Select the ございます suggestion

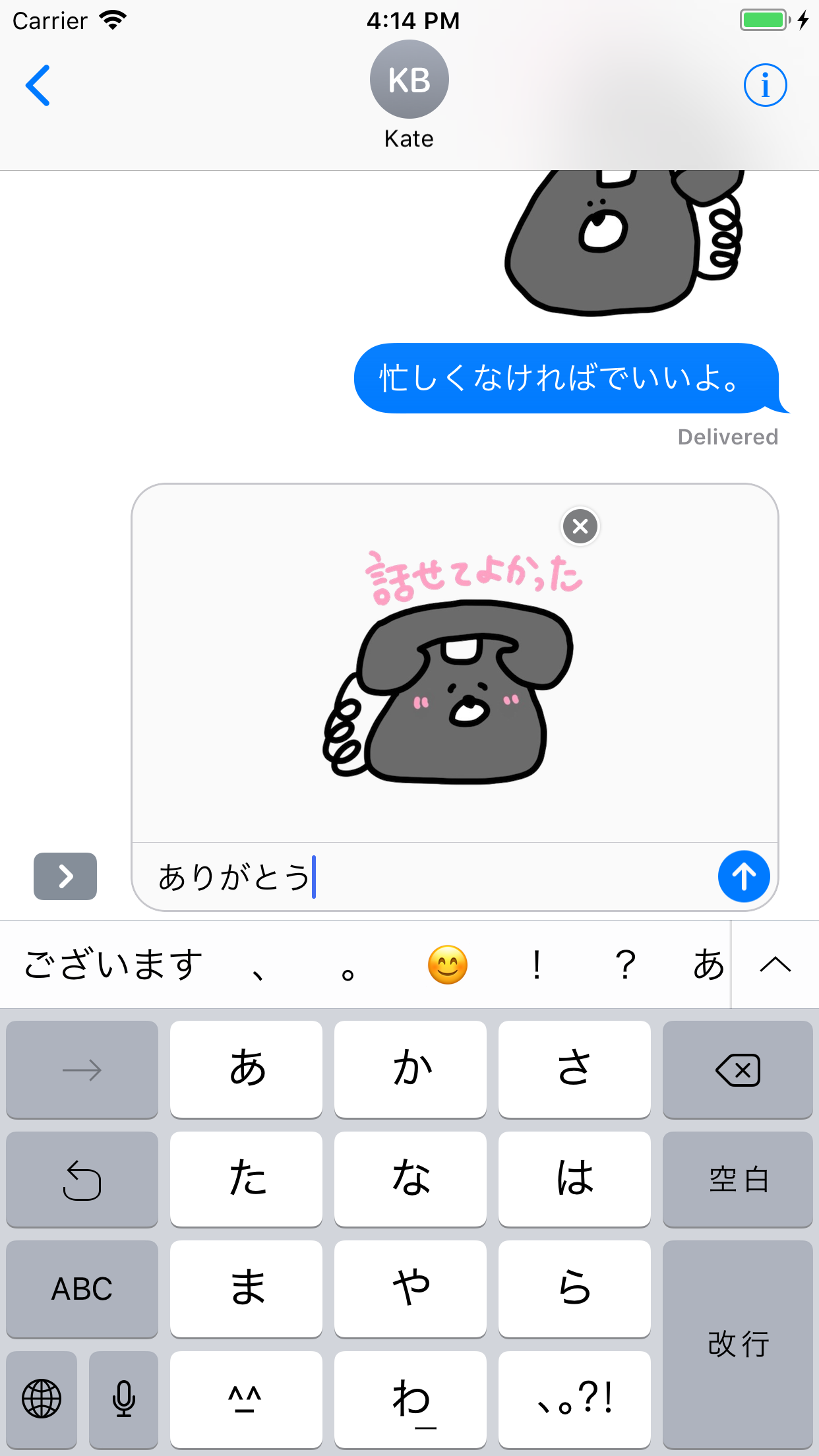[x=112, y=964]
